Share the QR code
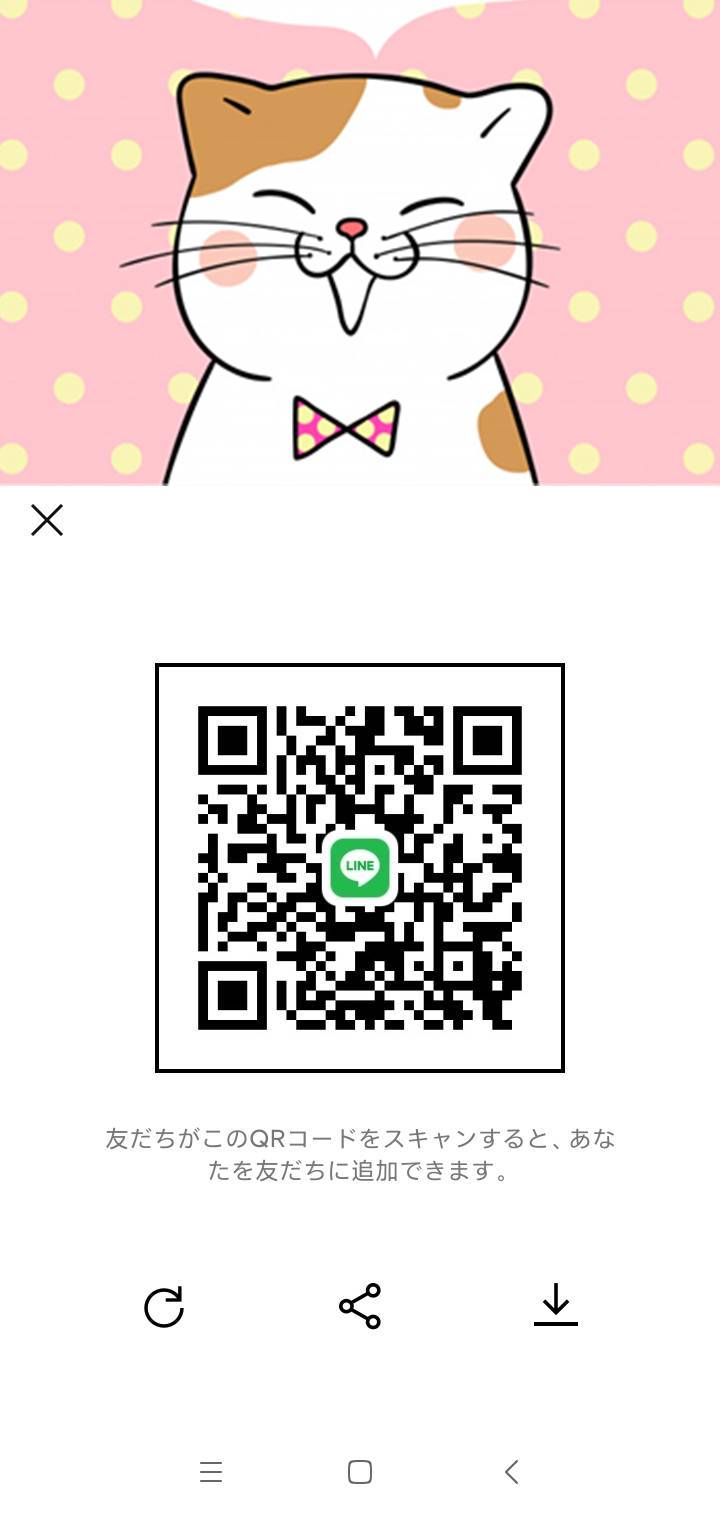The height and width of the screenshot is (1520, 720). coord(360,1306)
